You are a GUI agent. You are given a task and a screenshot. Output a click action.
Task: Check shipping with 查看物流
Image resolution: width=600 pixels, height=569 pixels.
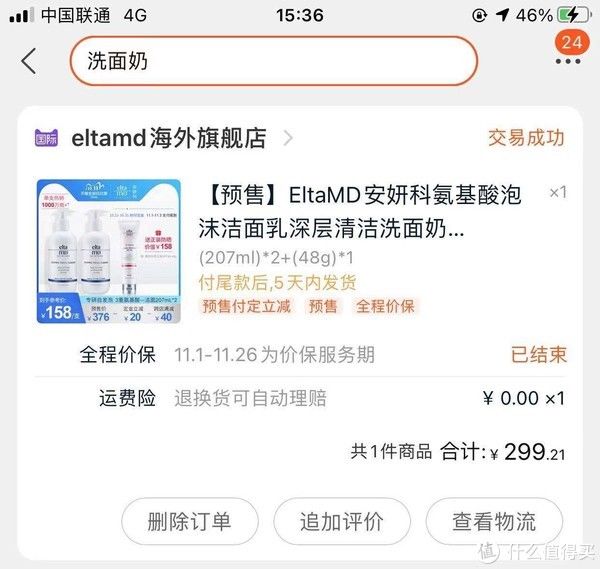[494, 521]
